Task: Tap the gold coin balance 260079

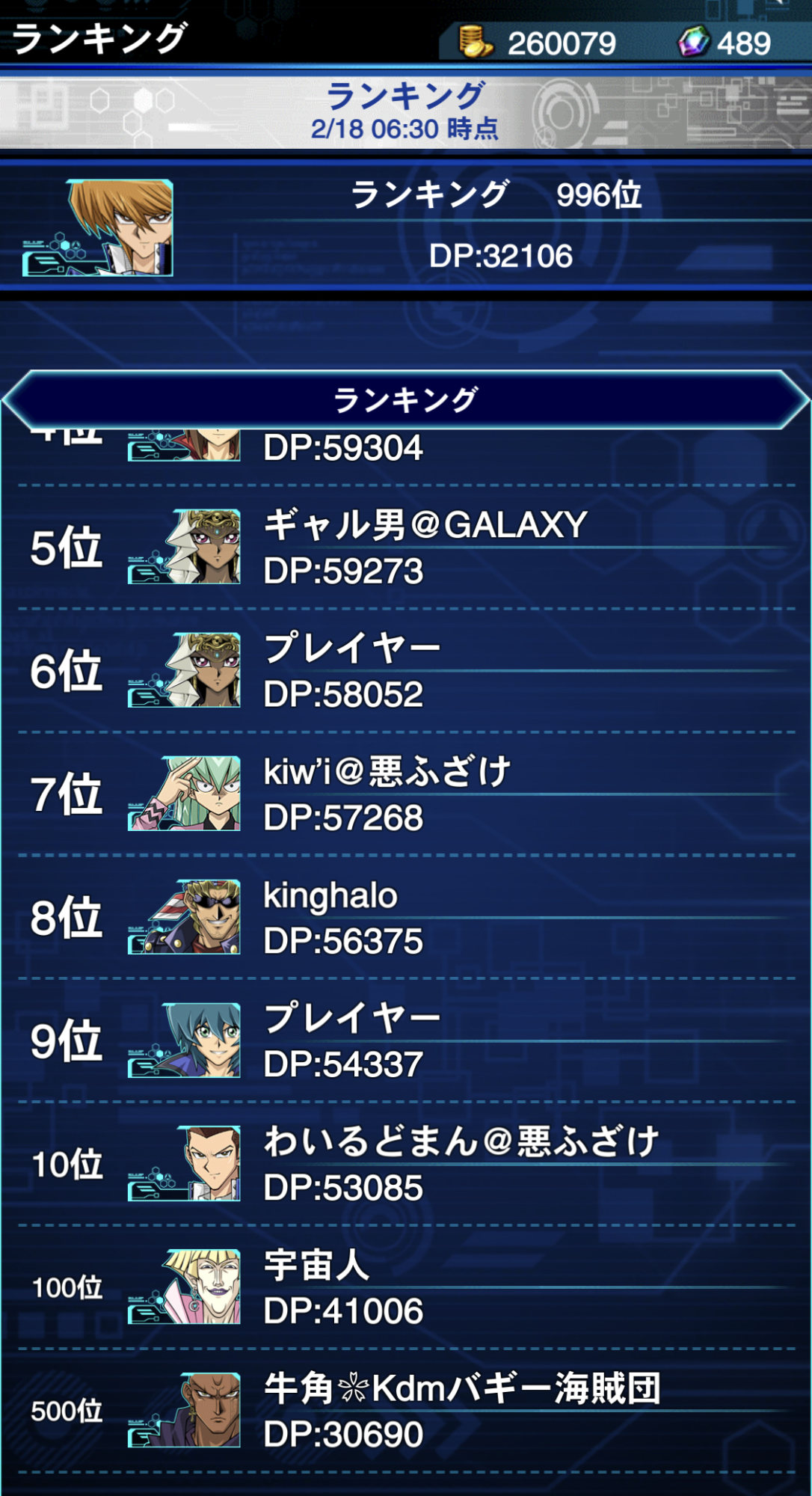Action: point(540,43)
